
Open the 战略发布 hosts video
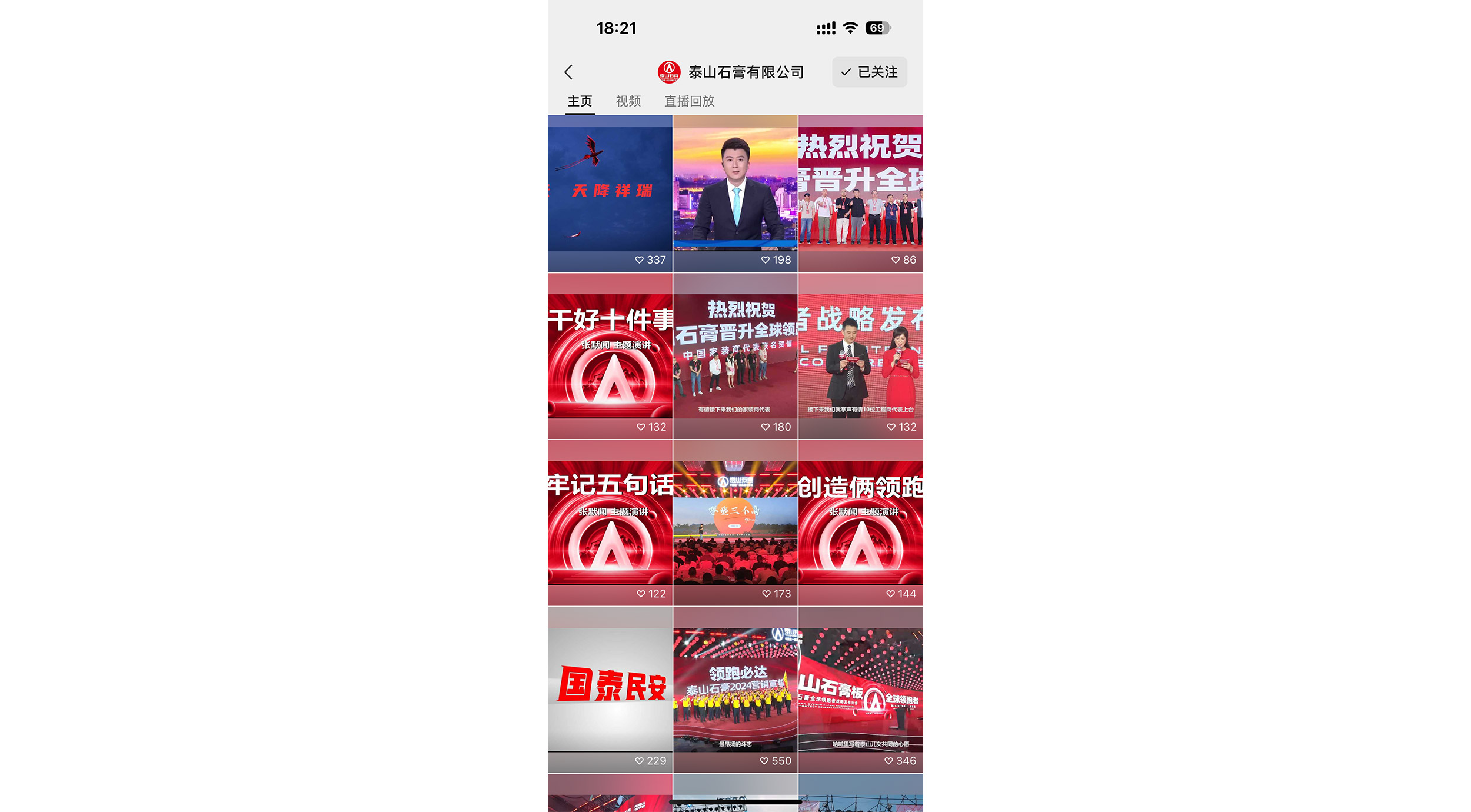[x=860, y=356]
